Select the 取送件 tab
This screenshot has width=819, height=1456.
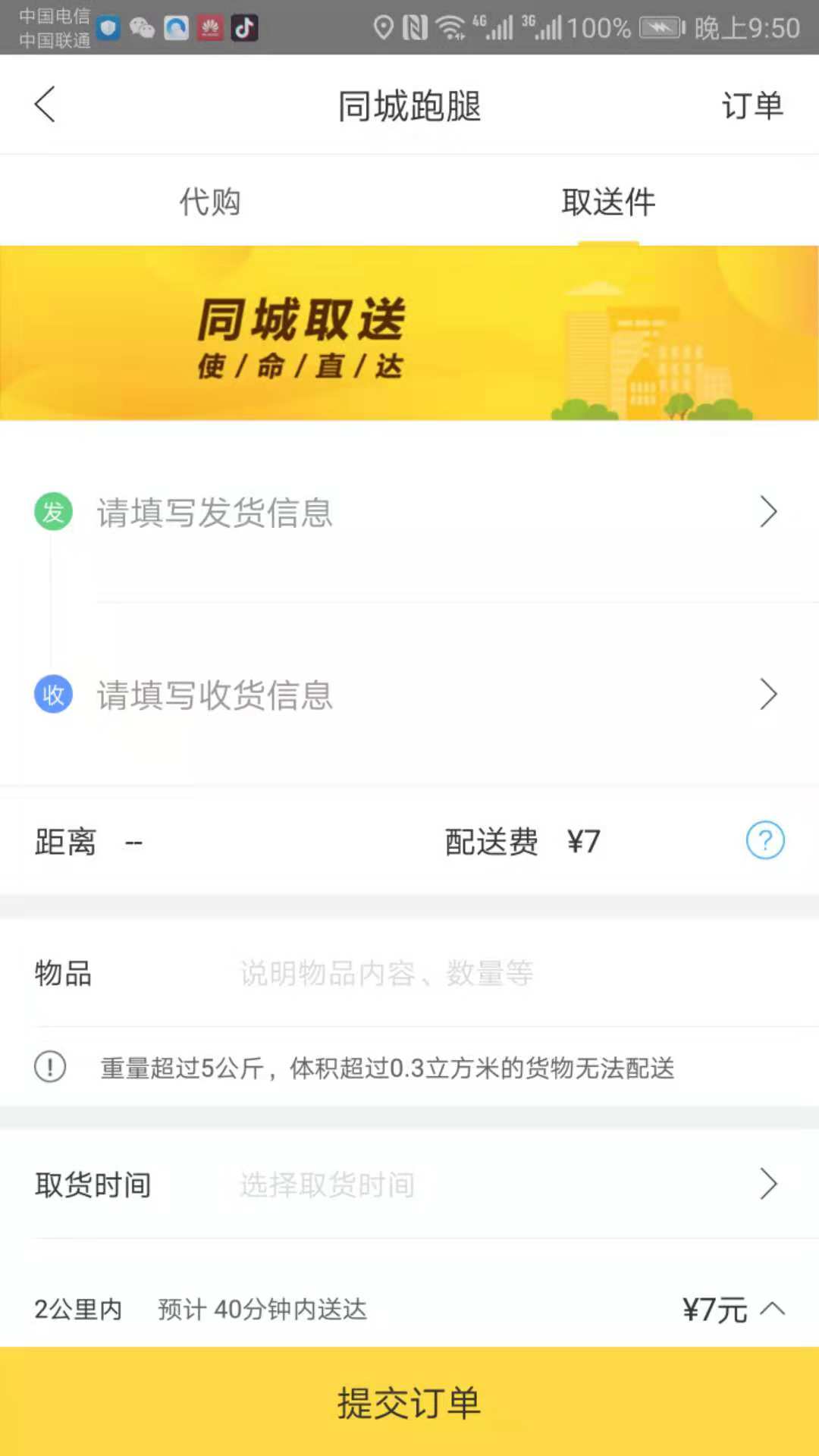608,202
